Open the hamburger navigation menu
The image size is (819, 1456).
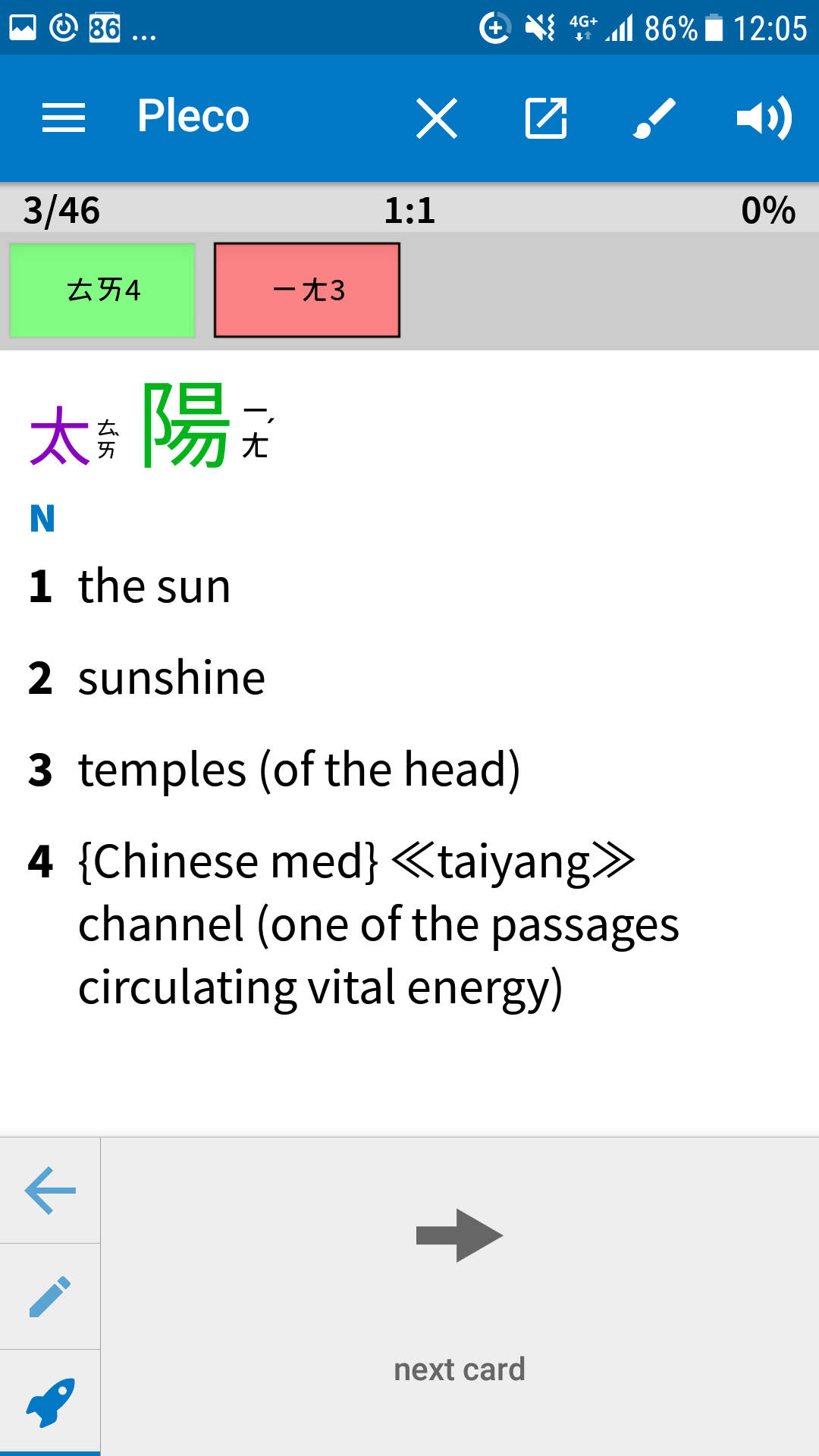point(64,118)
